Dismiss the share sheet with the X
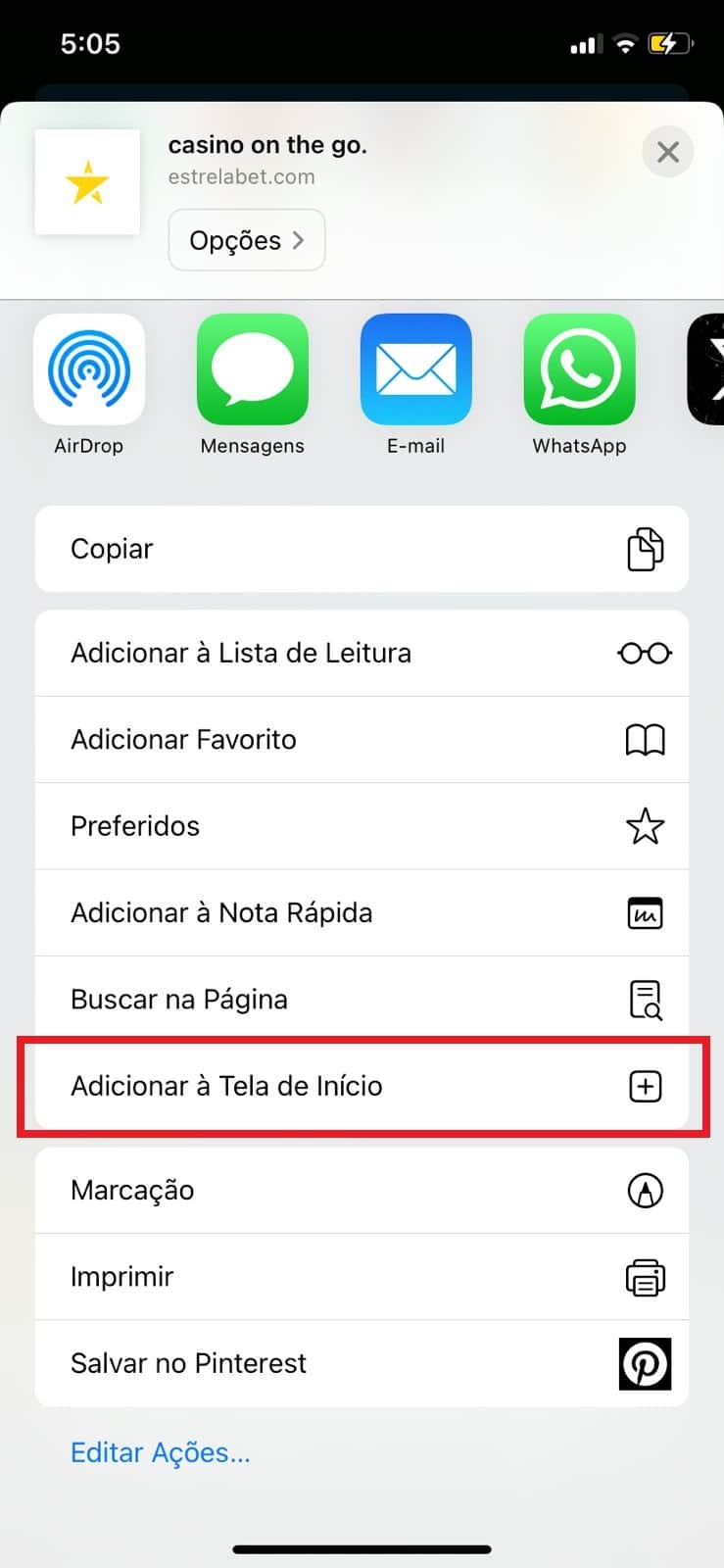724x1568 pixels. click(667, 152)
